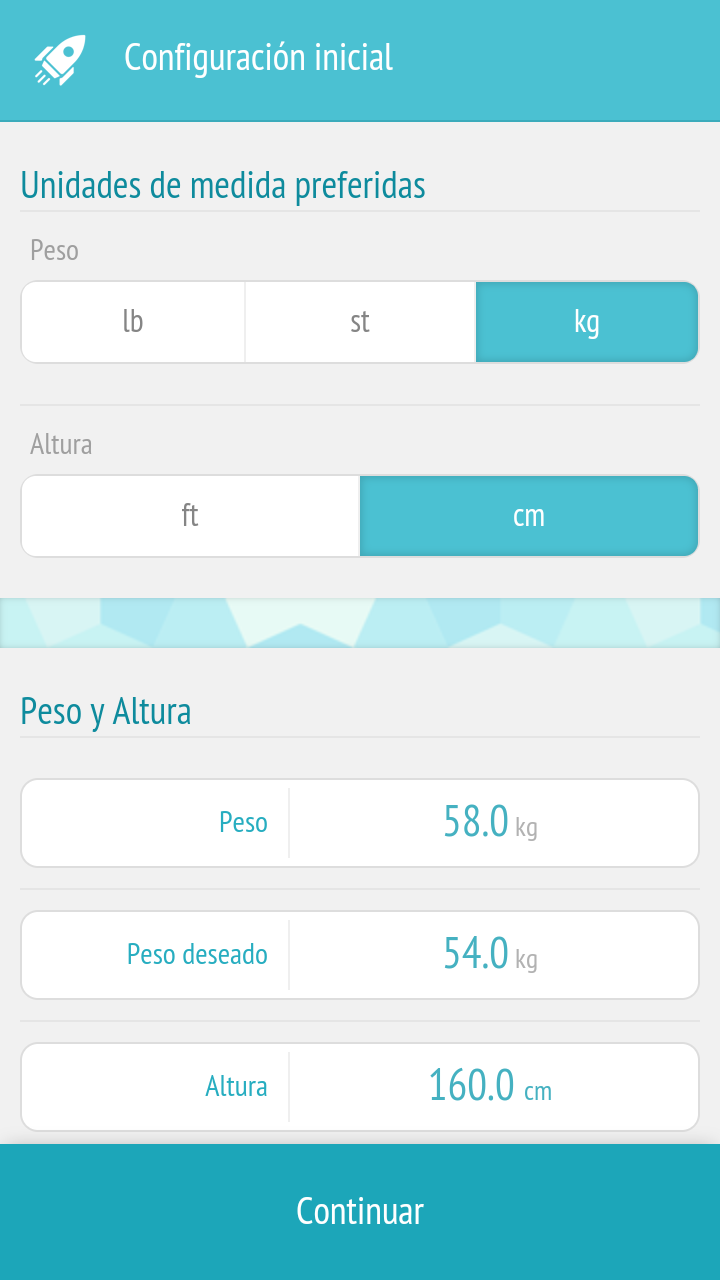Set height unit to ft

[190, 516]
